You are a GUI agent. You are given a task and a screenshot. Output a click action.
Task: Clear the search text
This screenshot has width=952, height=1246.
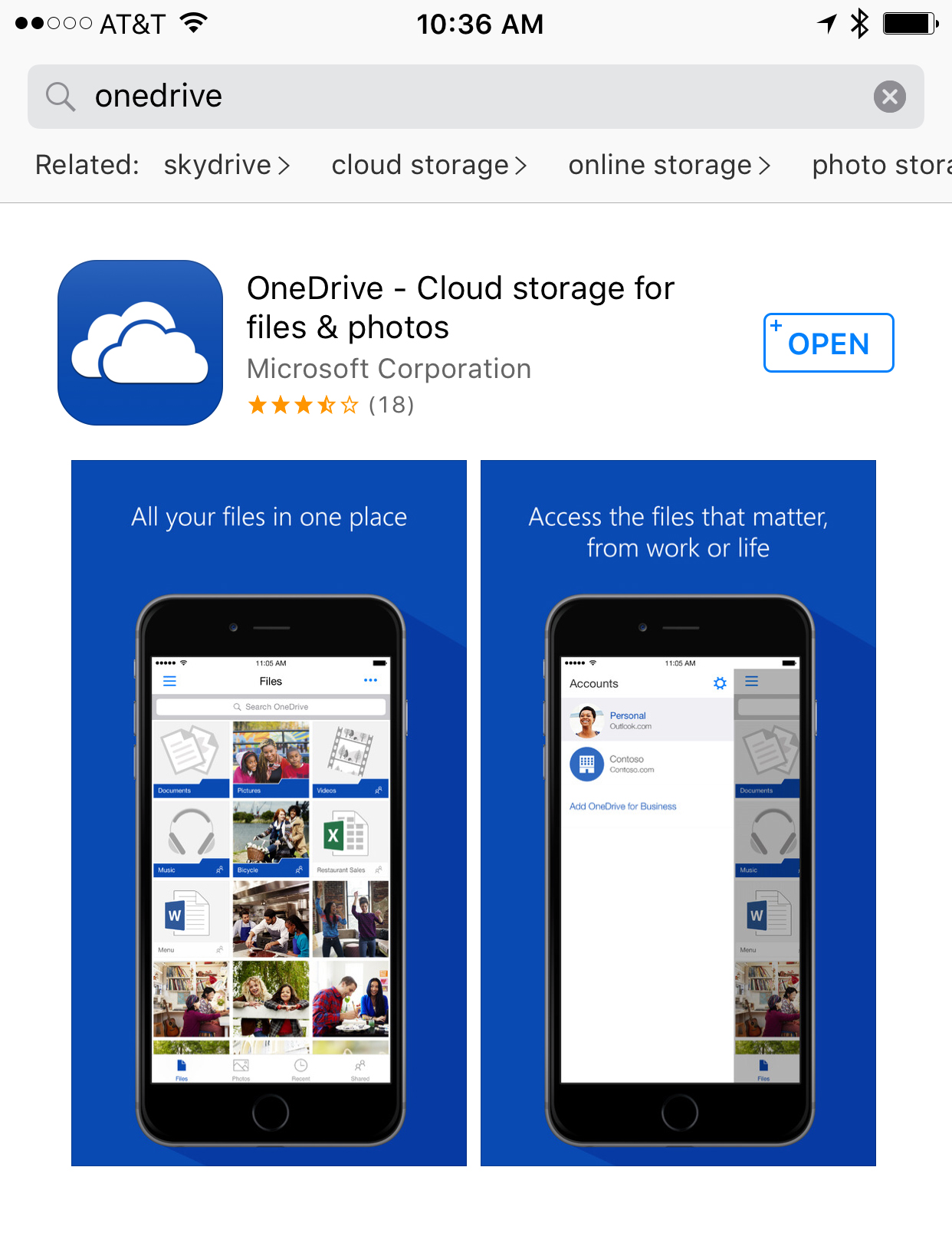(x=889, y=97)
